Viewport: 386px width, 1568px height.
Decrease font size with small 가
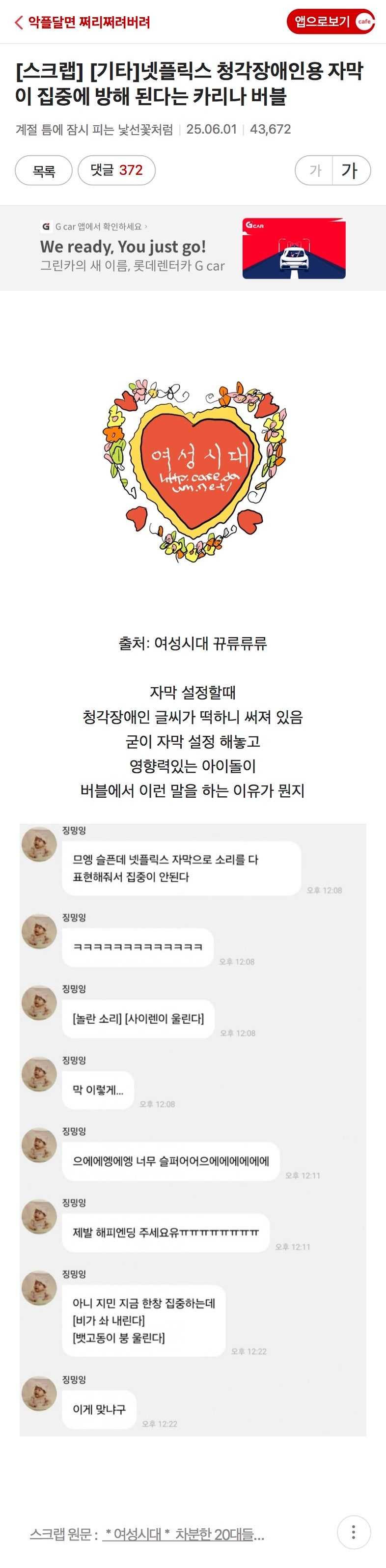point(315,170)
